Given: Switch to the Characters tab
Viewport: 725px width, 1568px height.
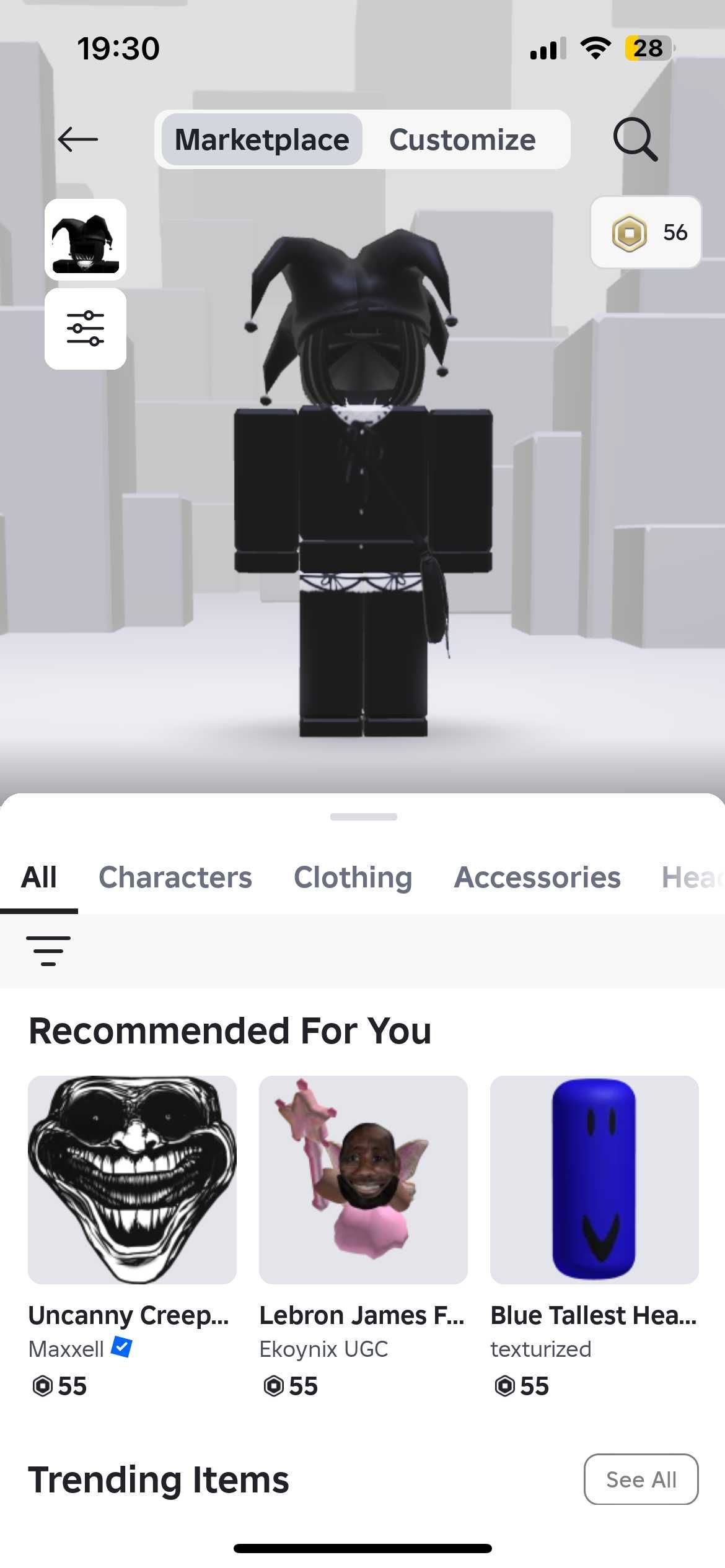Looking at the screenshot, I should 175,878.
